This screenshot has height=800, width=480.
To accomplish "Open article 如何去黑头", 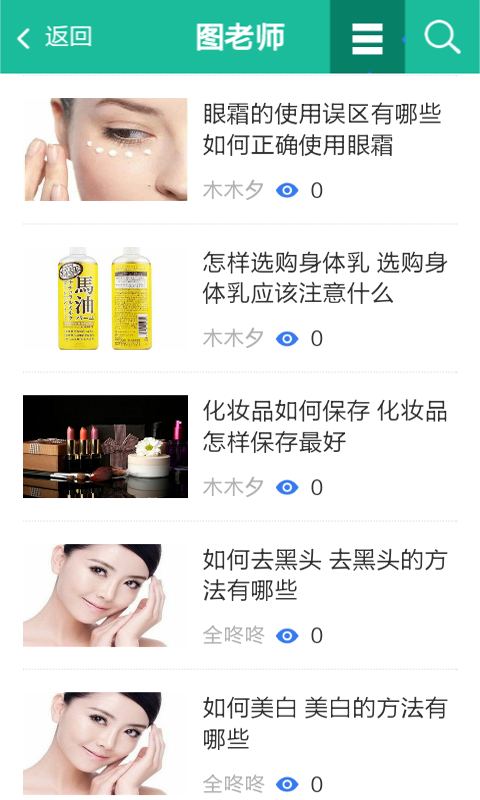I will click(240, 595).
